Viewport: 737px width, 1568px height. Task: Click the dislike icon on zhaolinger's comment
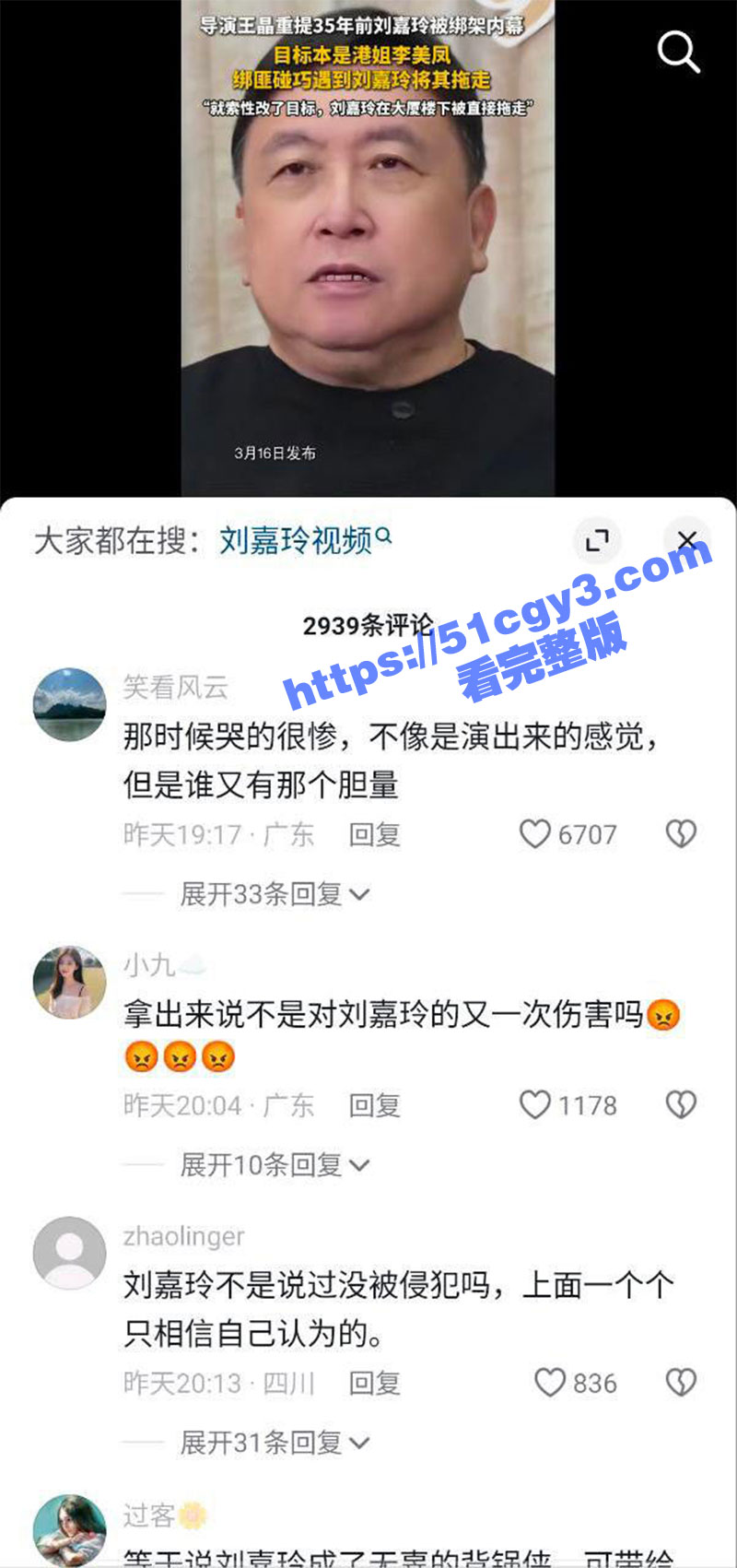[681, 1383]
